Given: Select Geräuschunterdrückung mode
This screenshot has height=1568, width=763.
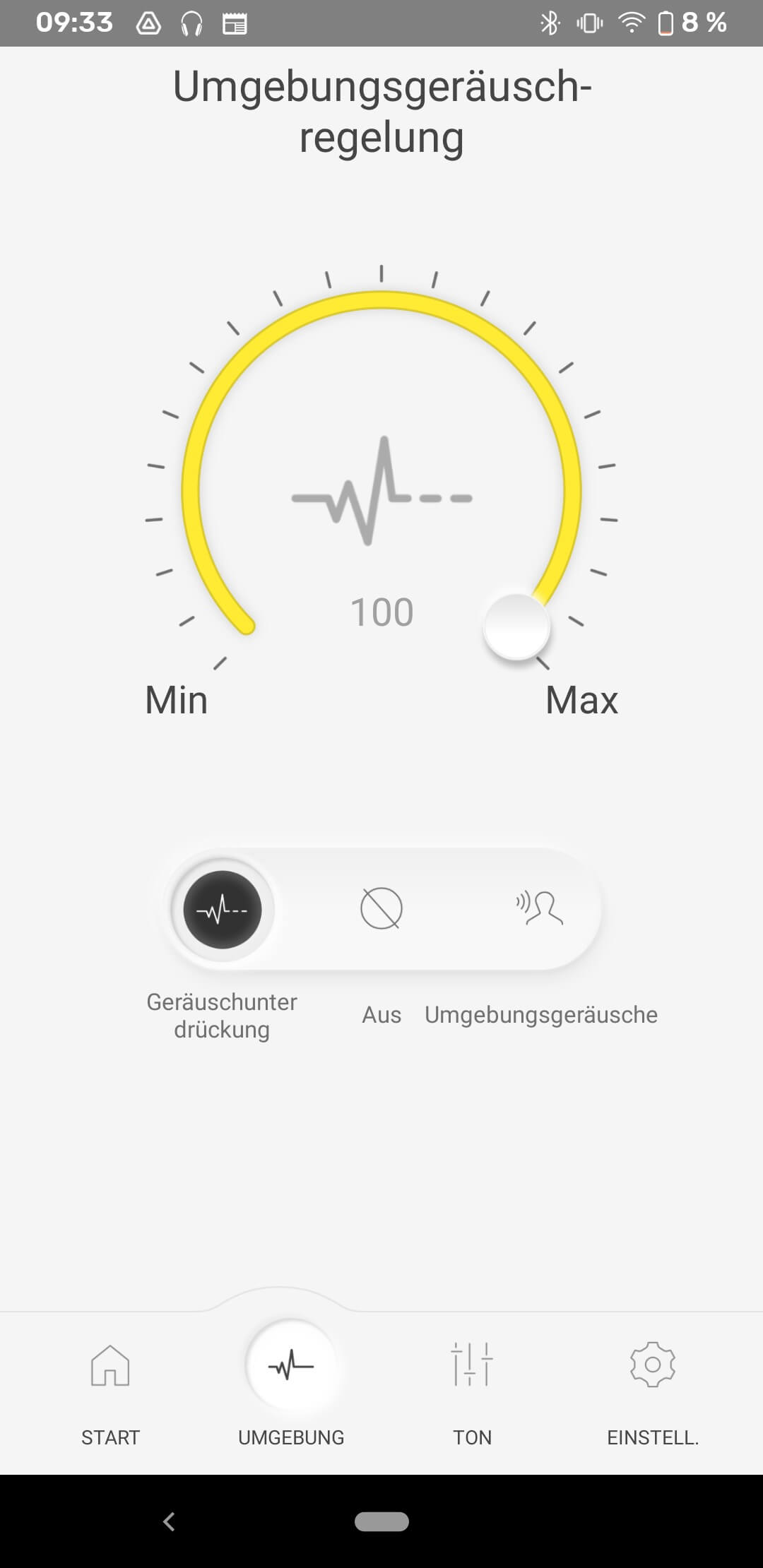Looking at the screenshot, I should click(x=222, y=910).
